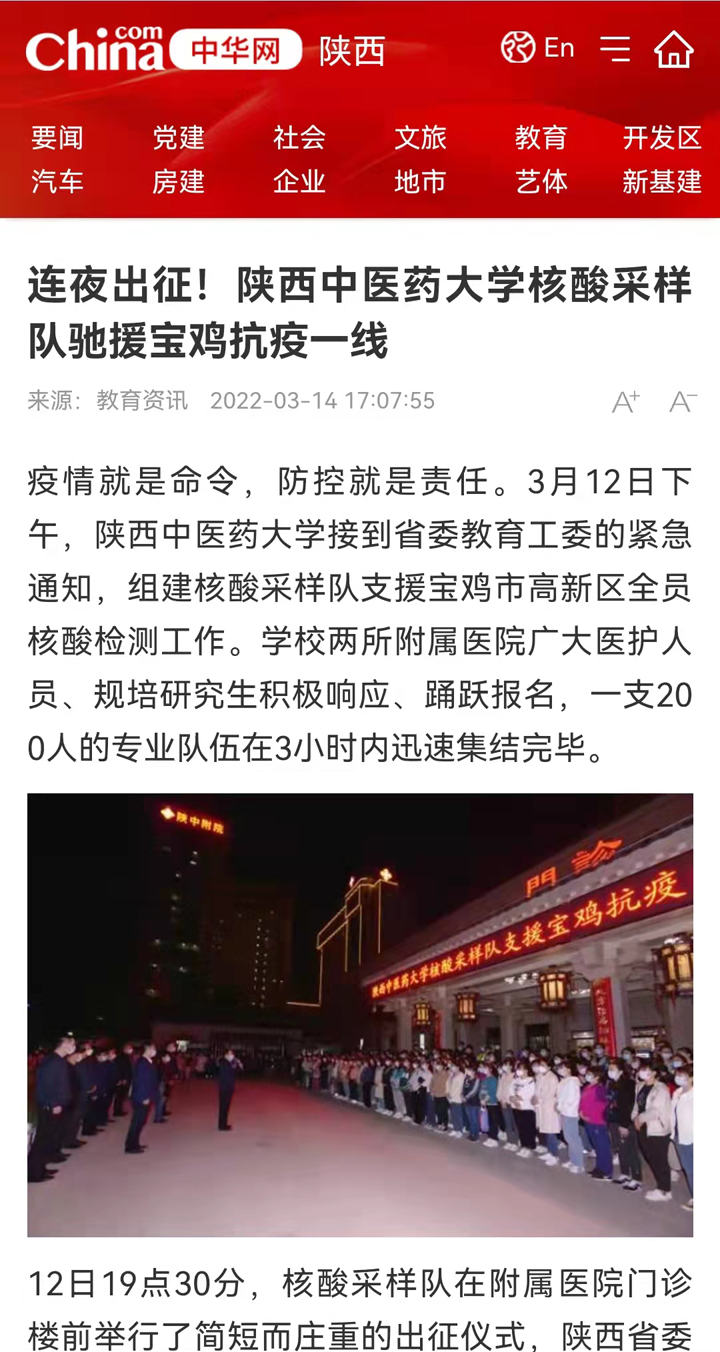Viewport: 720px width, 1352px height.
Task: Tap the China.com 中华网 logo
Action: [163, 49]
